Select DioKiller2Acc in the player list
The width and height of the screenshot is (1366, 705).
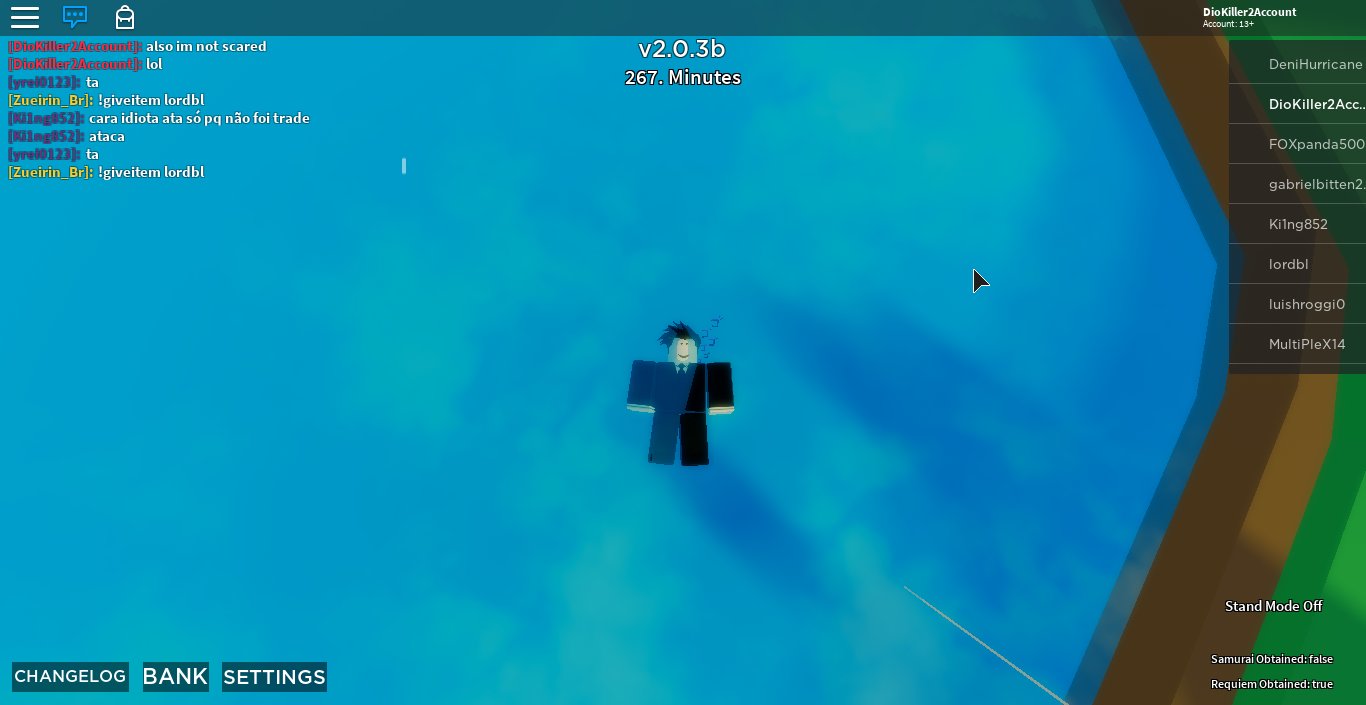tap(1297, 104)
